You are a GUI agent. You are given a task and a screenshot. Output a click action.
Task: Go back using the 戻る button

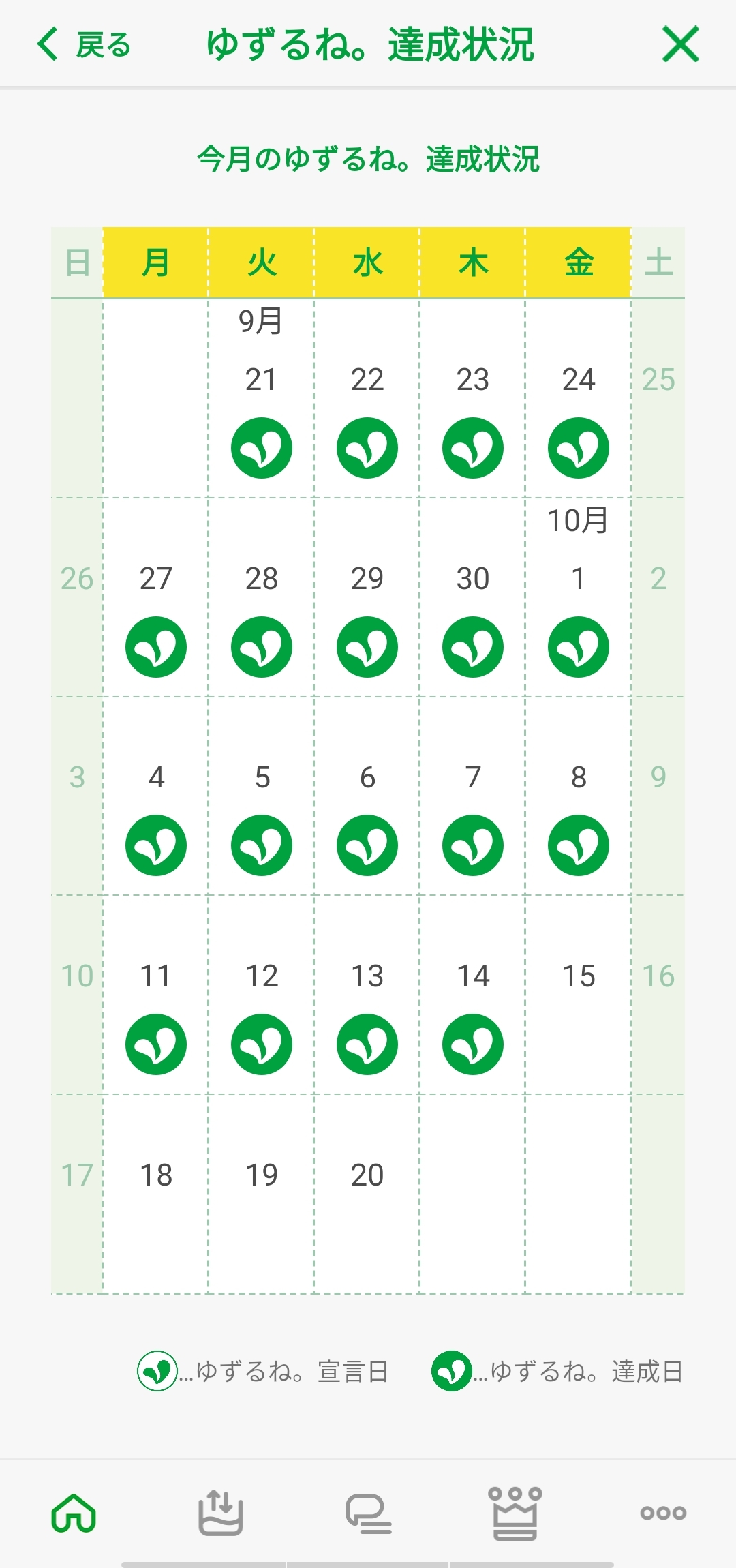(83, 45)
